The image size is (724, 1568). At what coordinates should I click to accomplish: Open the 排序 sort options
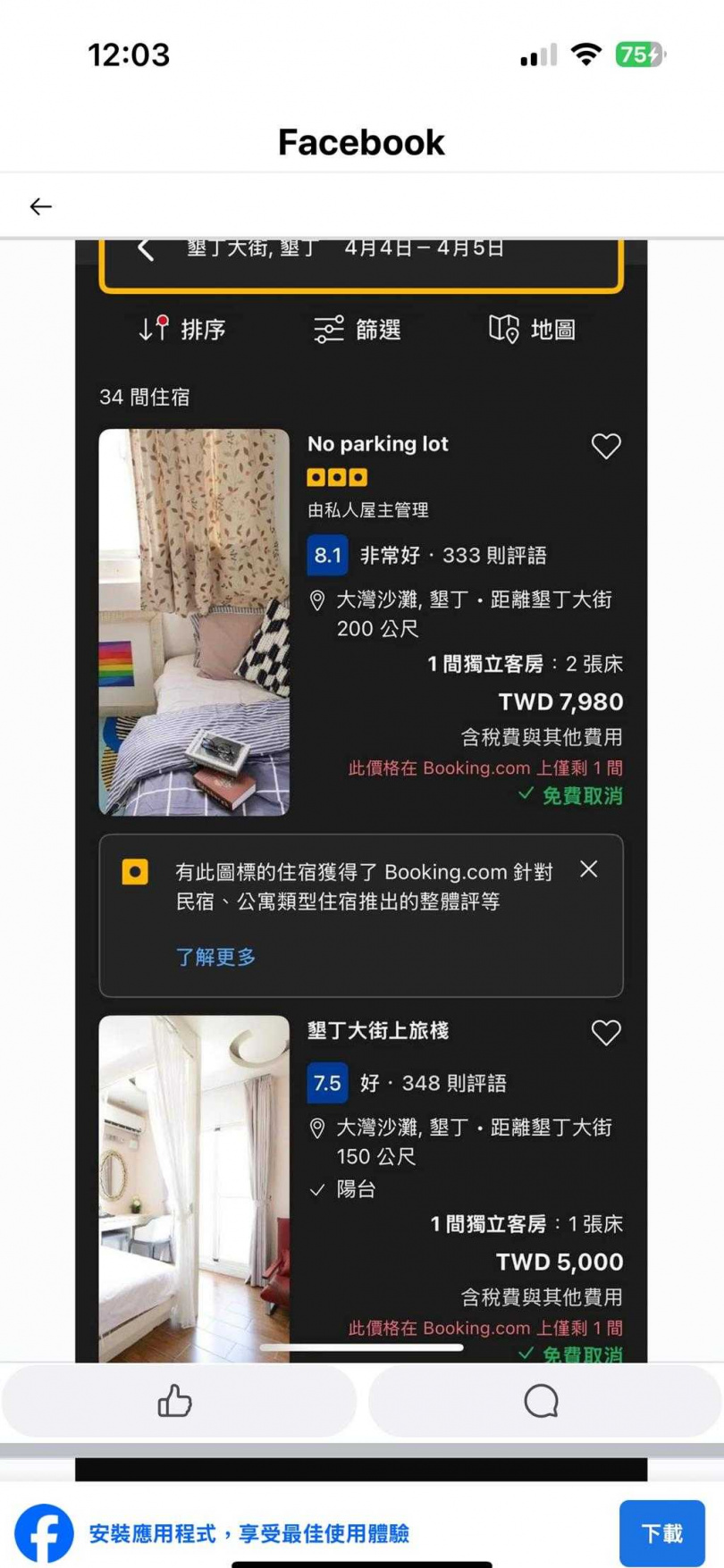[x=183, y=330]
